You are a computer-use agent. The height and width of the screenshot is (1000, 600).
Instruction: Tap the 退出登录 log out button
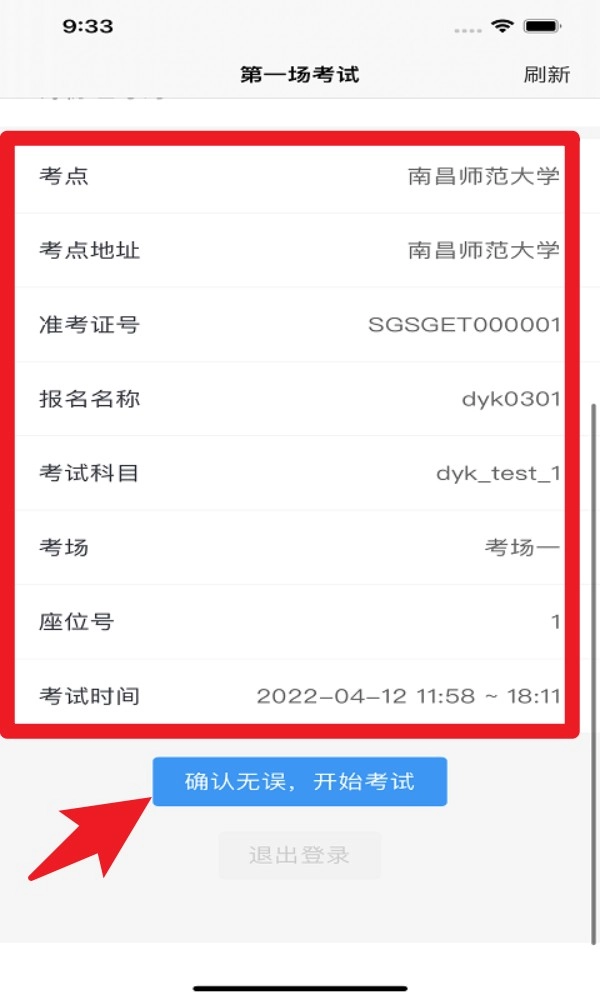[x=299, y=856]
